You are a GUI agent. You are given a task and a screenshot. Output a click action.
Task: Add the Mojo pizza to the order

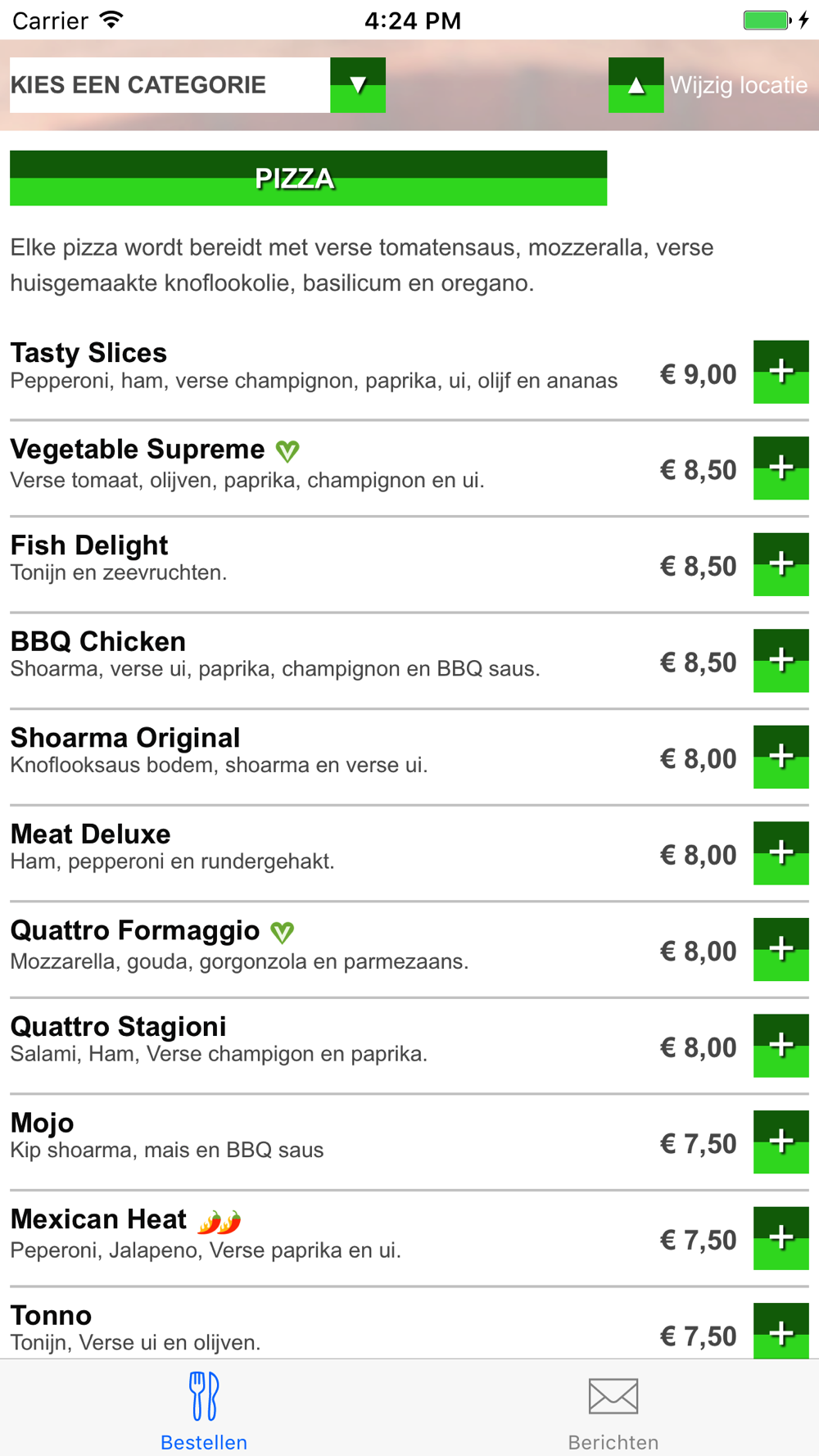(x=781, y=1142)
